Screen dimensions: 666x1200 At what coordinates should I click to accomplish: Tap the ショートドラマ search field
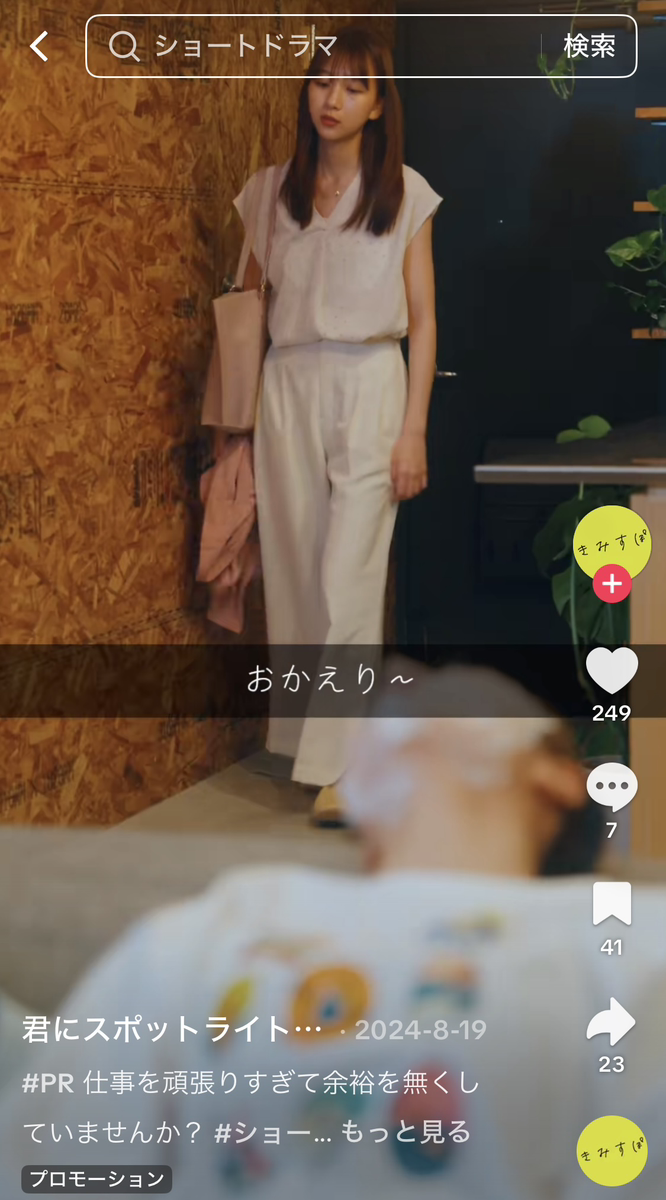[x=330, y=46]
